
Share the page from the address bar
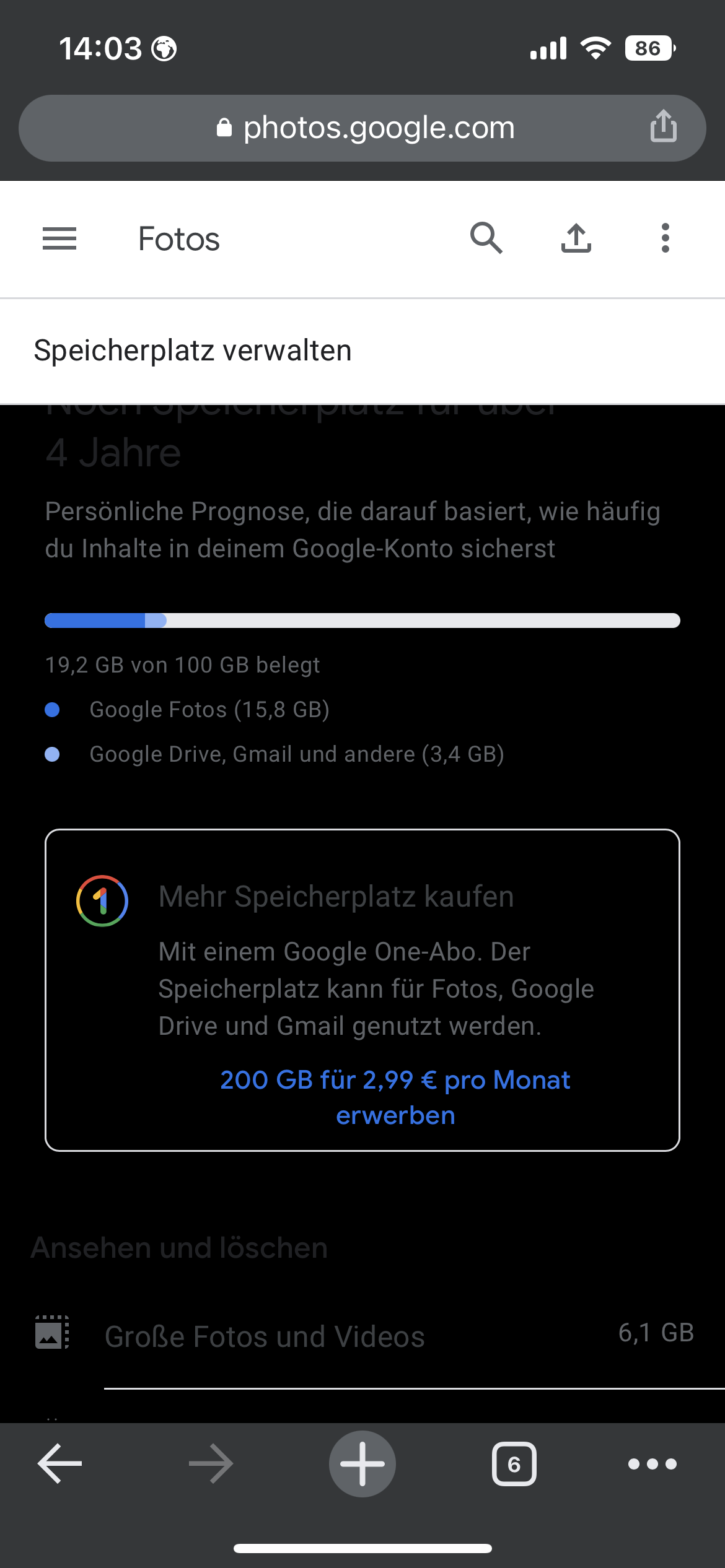pyautogui.click(x=663, y=126)
